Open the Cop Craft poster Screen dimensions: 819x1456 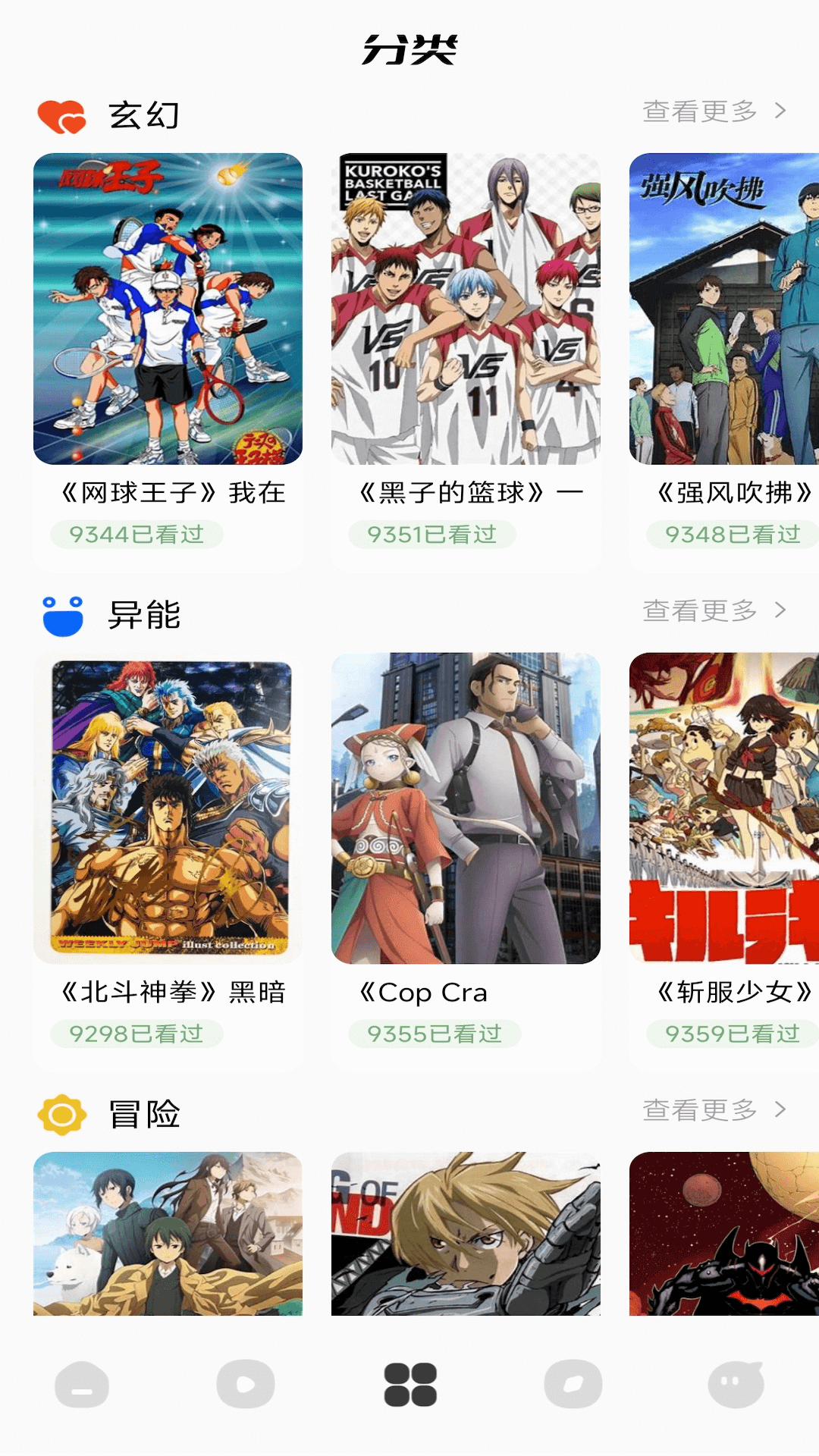tap(466, 807)
